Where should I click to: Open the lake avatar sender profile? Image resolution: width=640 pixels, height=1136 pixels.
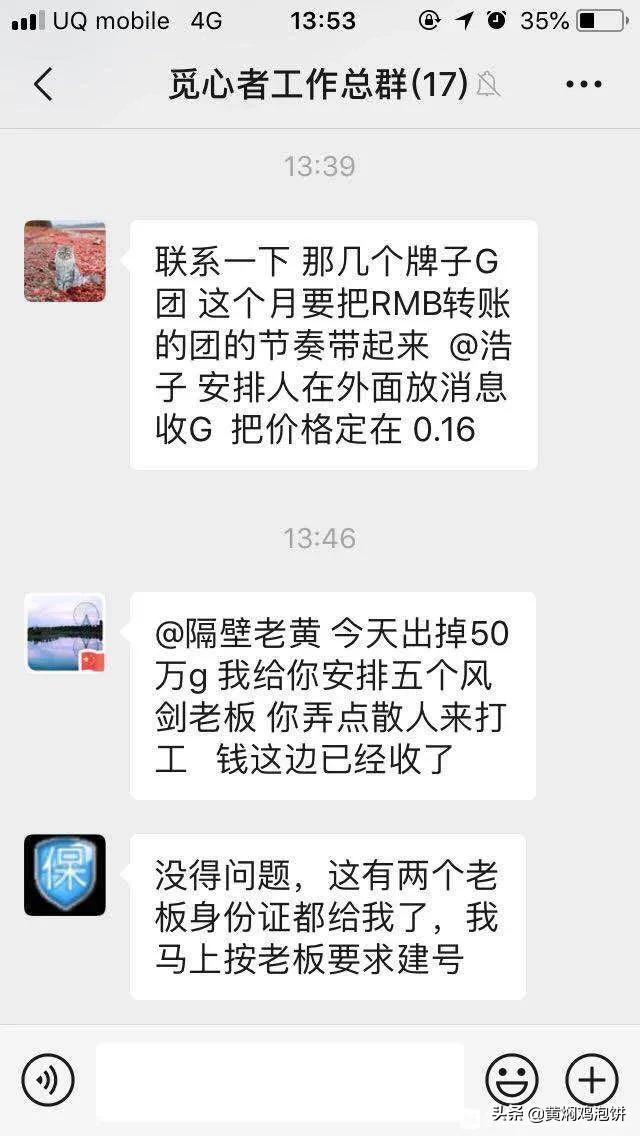coord(65,633)
